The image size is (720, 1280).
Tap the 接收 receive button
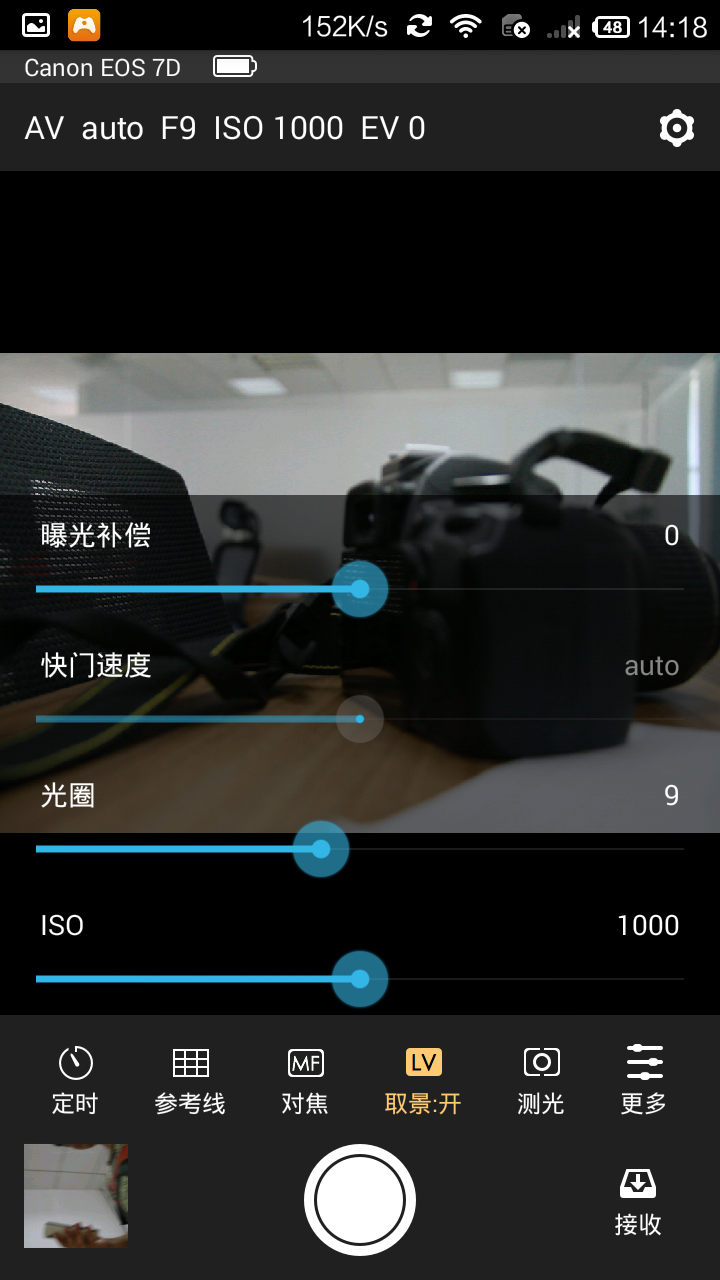pyautogui.click(x=638, y=1203)
